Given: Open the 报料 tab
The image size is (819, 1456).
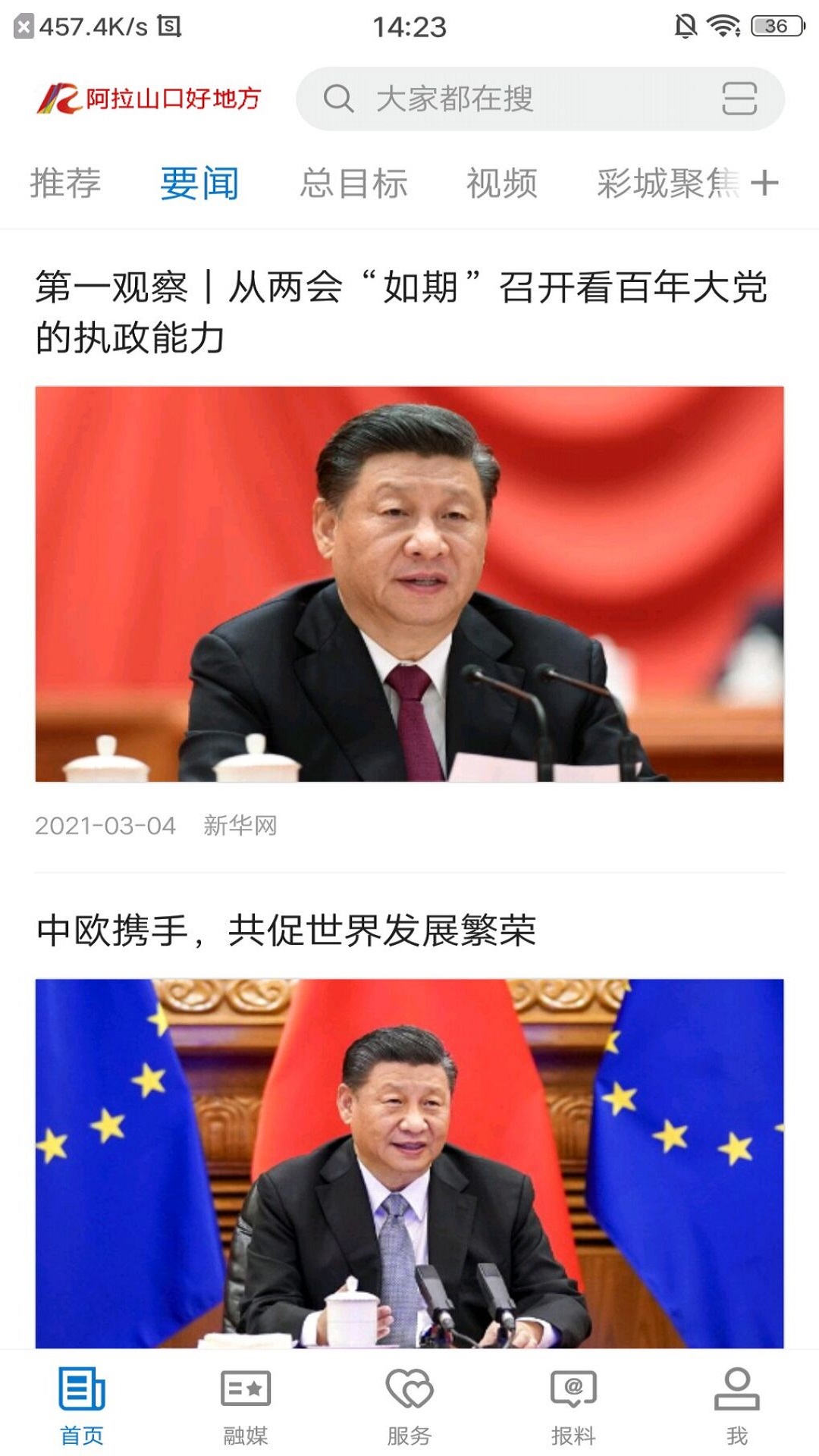Looking at the screenshot, I should point(573,1406).
